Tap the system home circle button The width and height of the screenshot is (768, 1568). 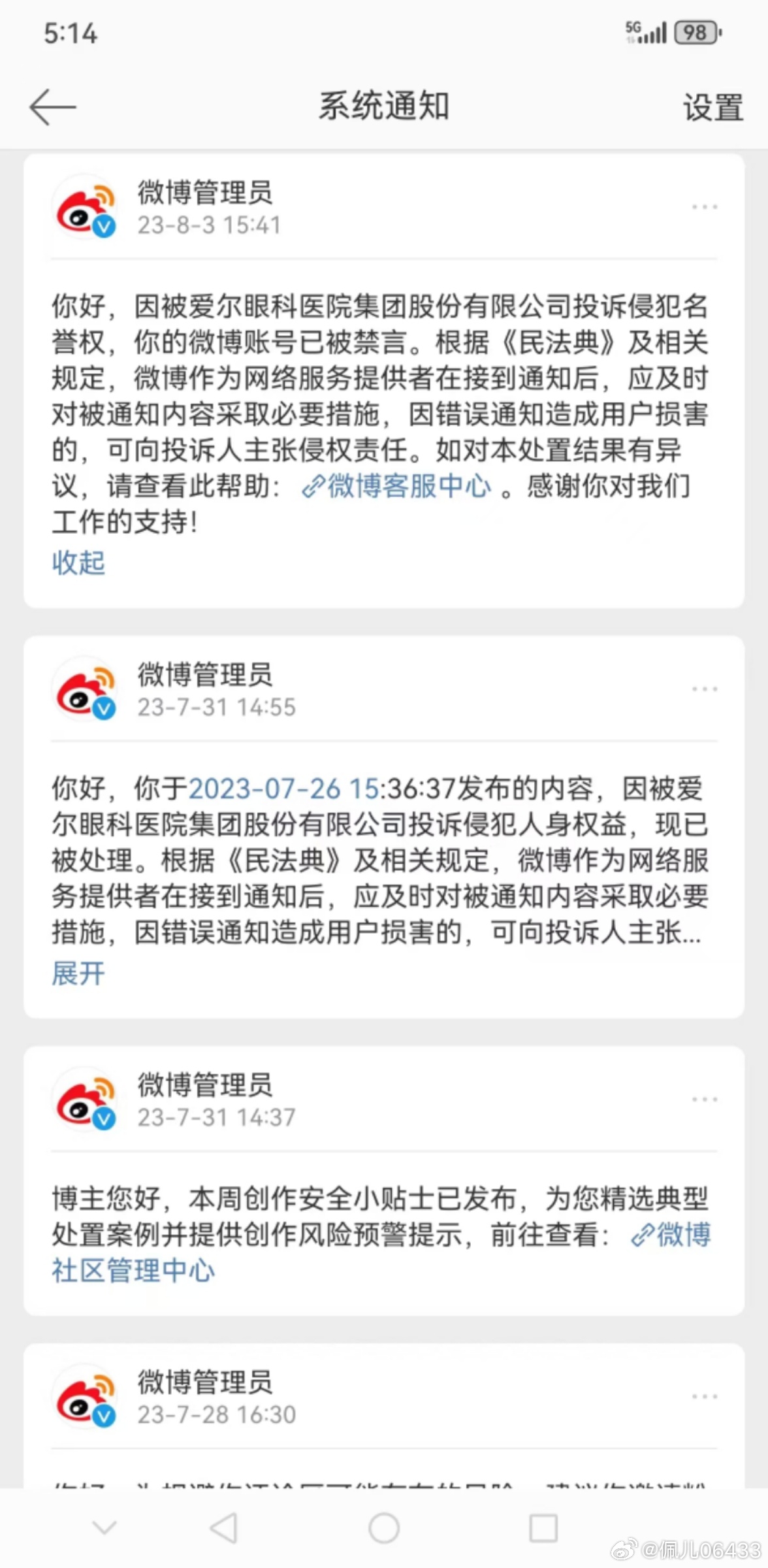pyautogui.click(x=384, y=1528)
